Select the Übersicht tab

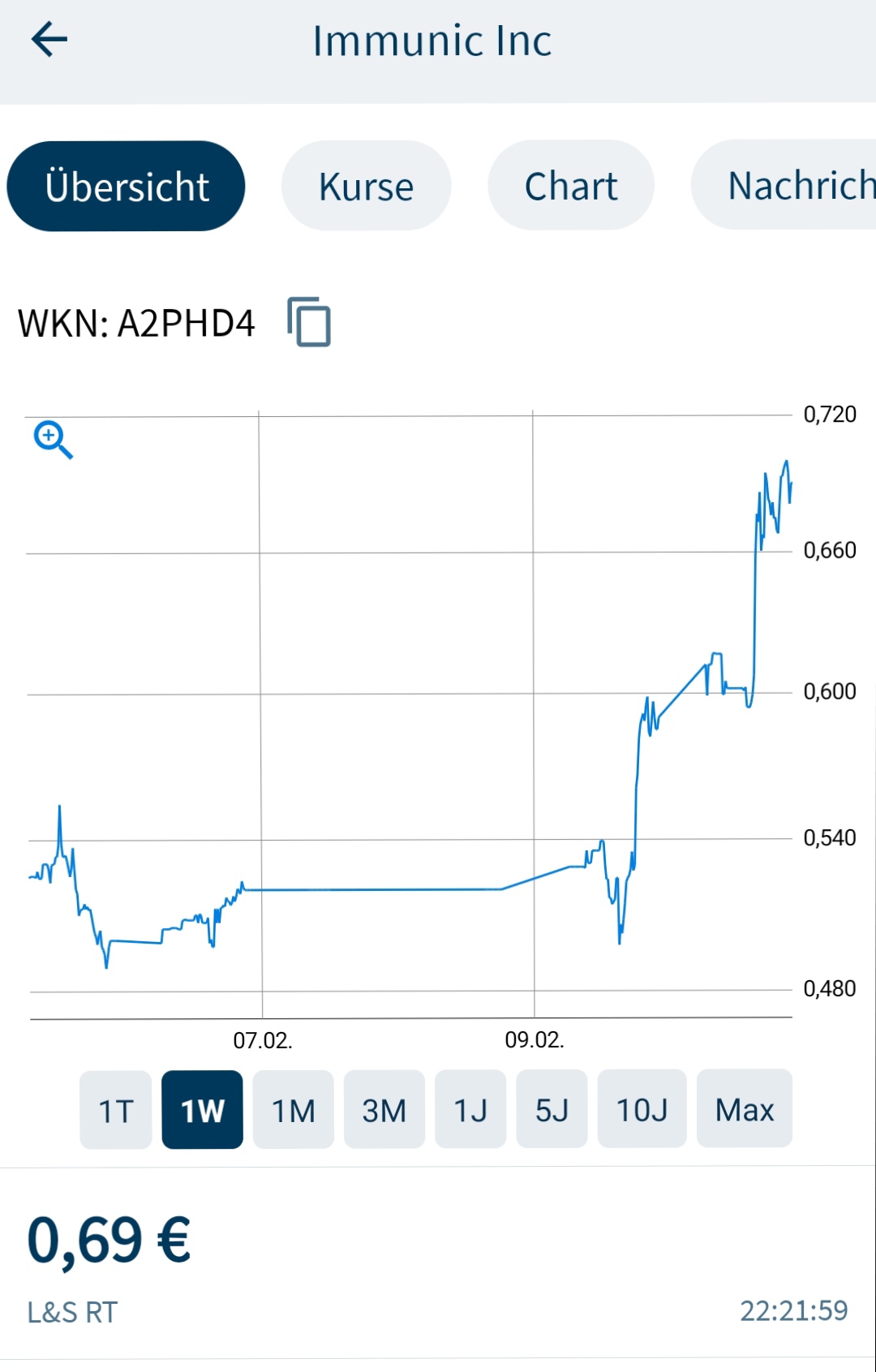pyautogui.click(x=127, y=186)
